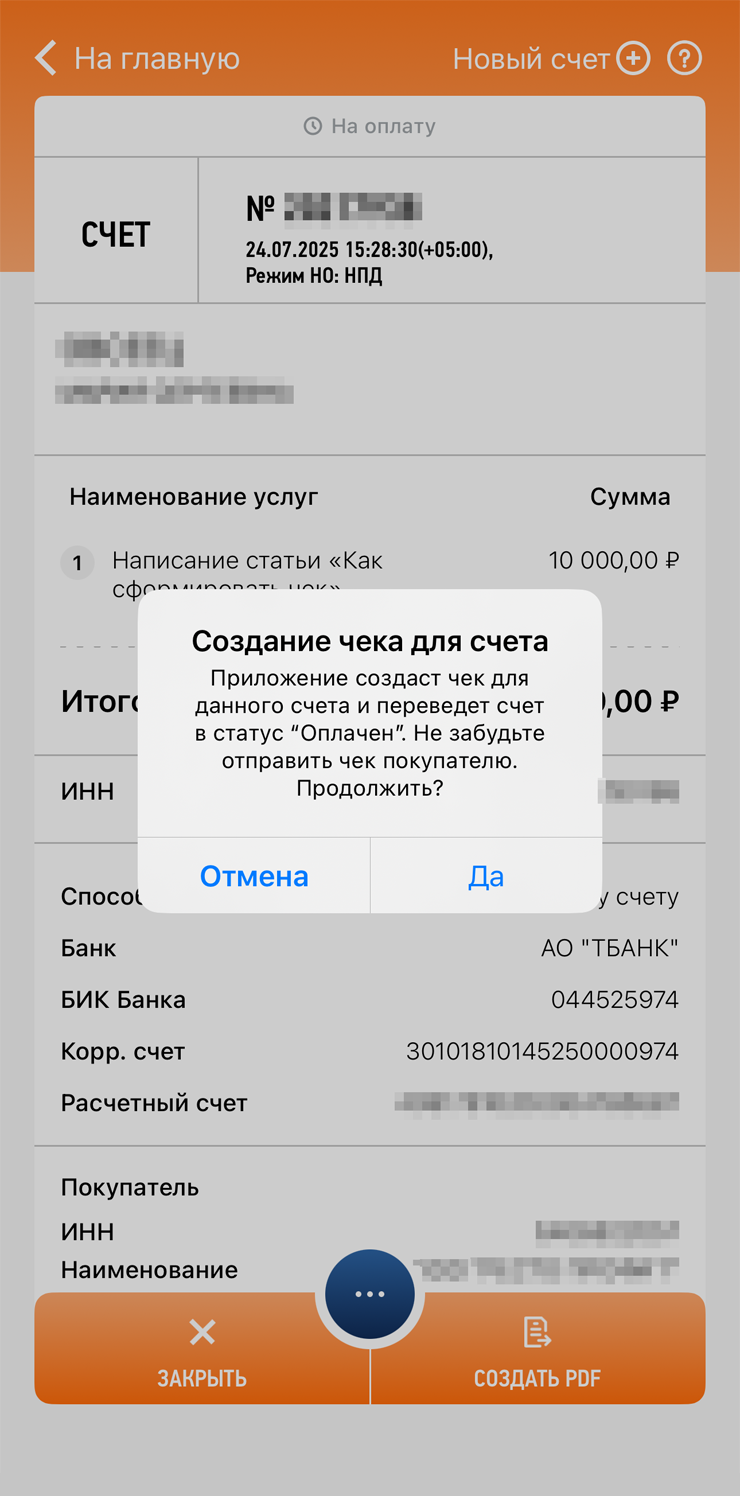Confirm receipt creation with Да
Viewport: 740px width, 1496px height.
[486, 876]
